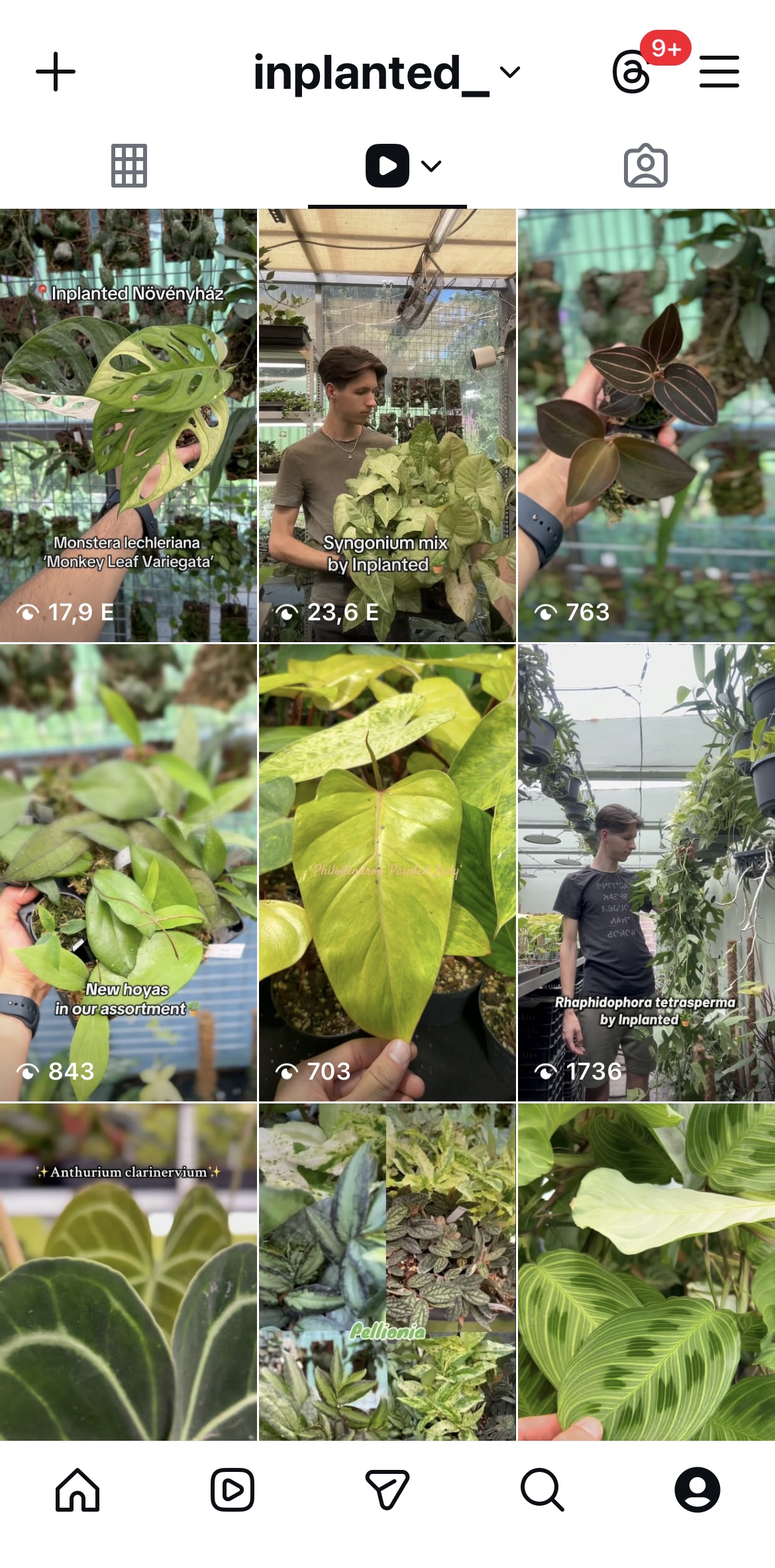Open search and explore in bottom navigation

point(542,1490)
